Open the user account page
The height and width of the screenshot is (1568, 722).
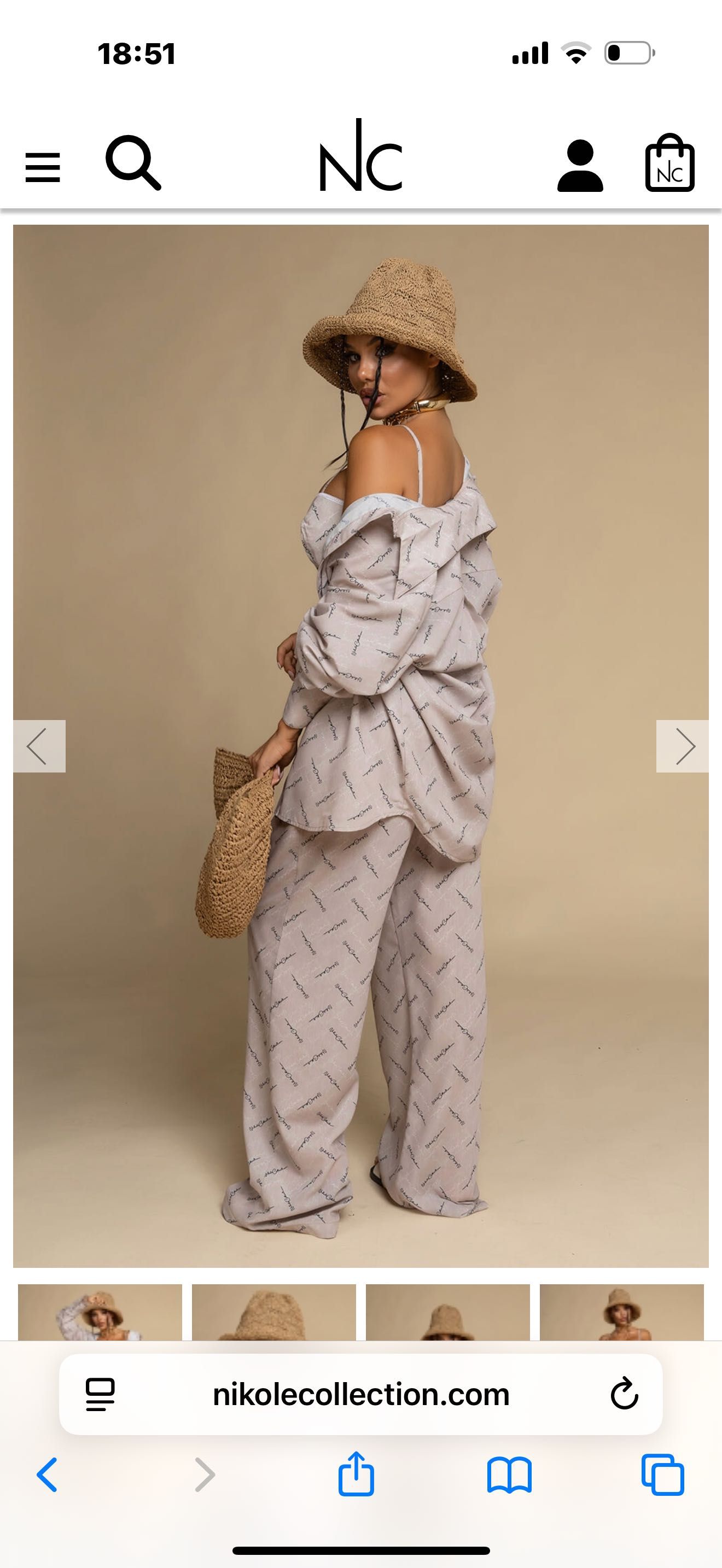pyautogui.click(x=580, y=166)
